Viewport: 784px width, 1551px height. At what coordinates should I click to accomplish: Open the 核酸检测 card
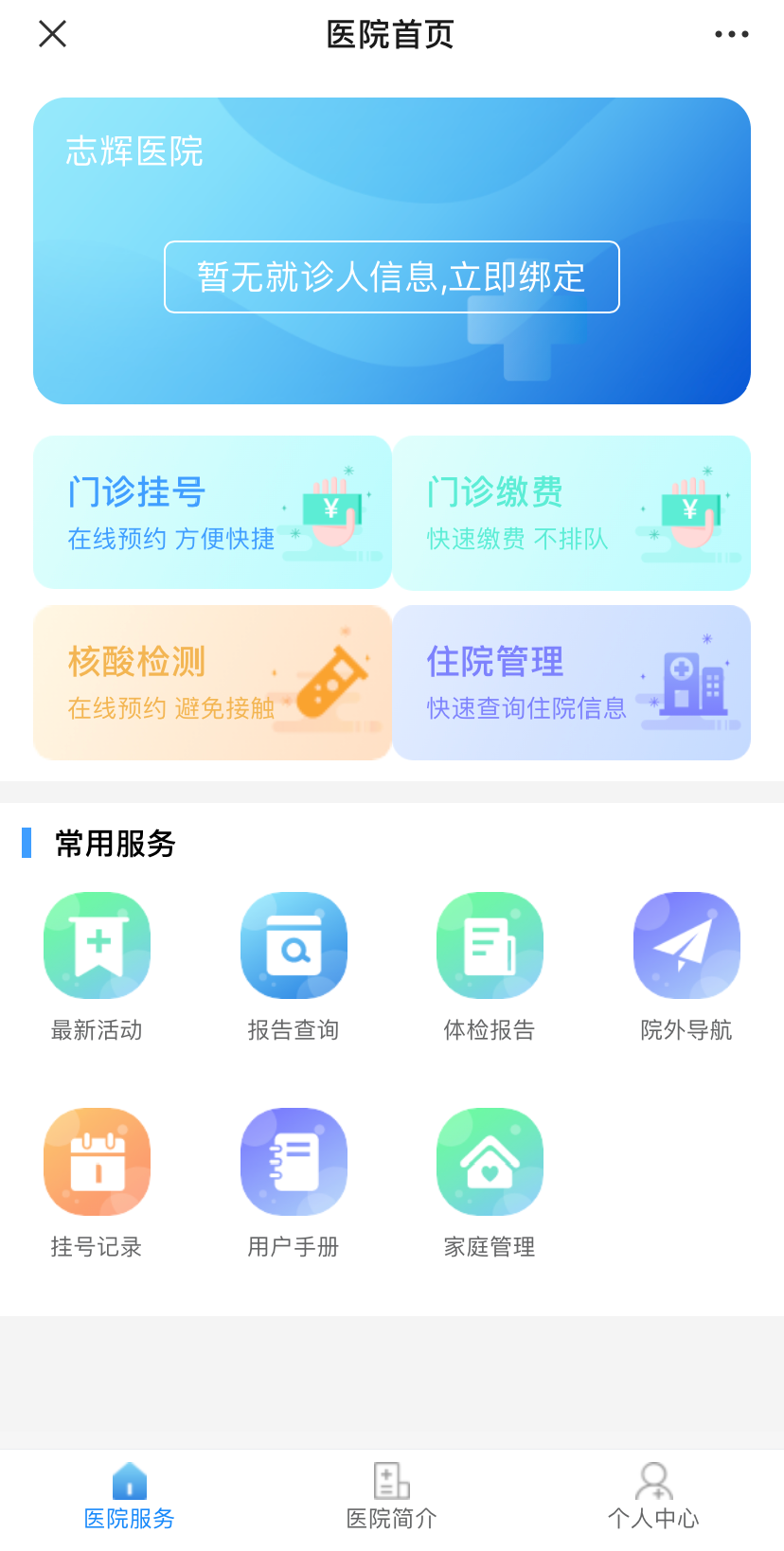(212, 683)
